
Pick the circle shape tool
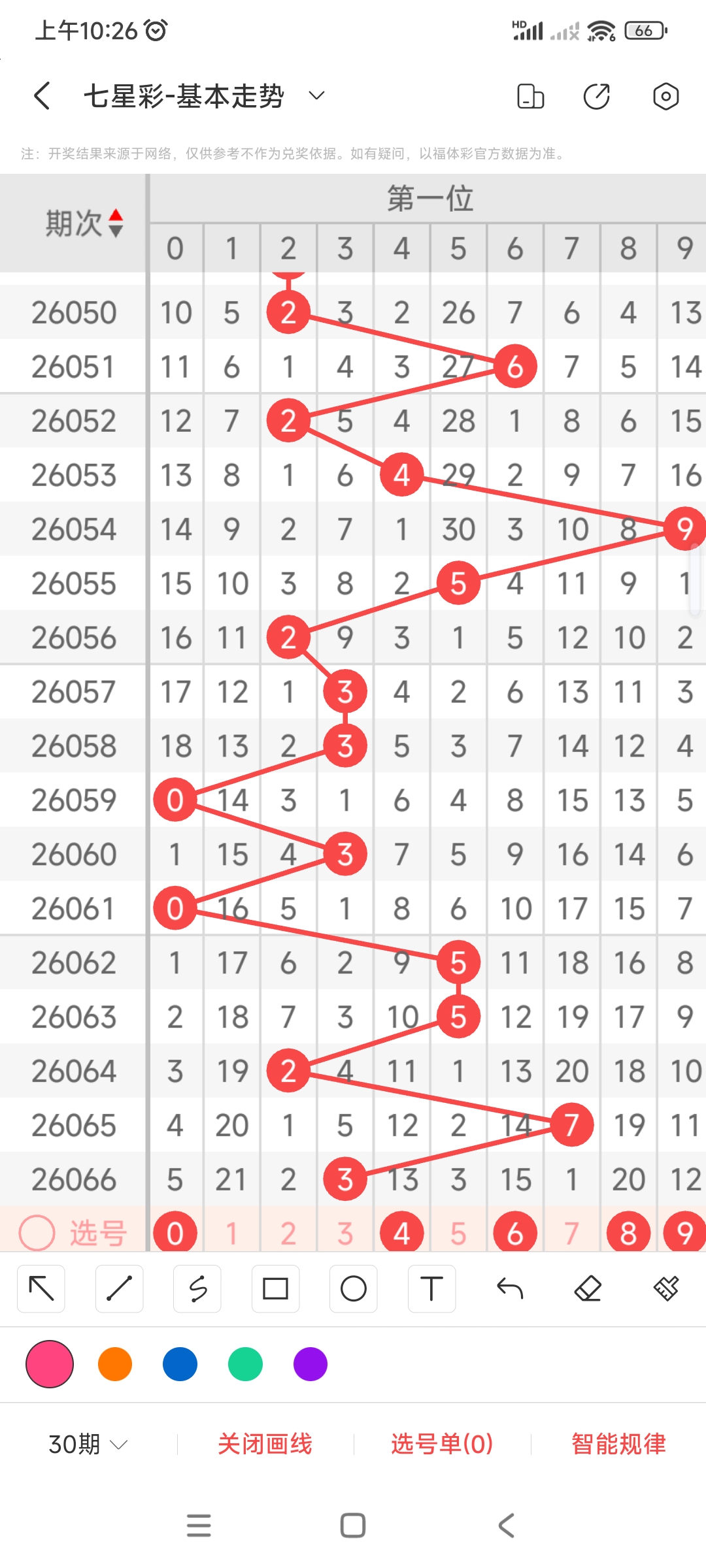(x=354, y=1288)
